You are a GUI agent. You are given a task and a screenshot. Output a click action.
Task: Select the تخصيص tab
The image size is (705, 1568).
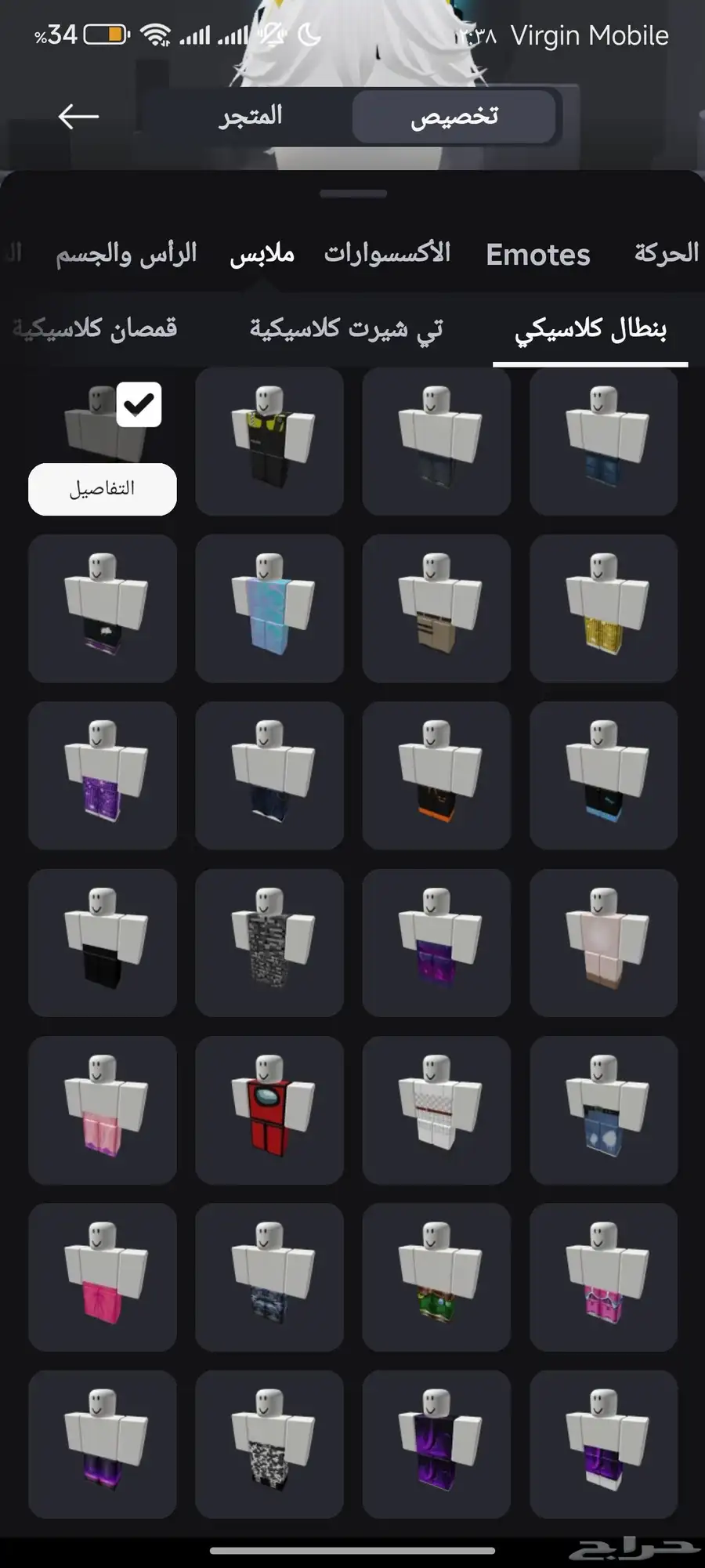[x=454, y=117]
